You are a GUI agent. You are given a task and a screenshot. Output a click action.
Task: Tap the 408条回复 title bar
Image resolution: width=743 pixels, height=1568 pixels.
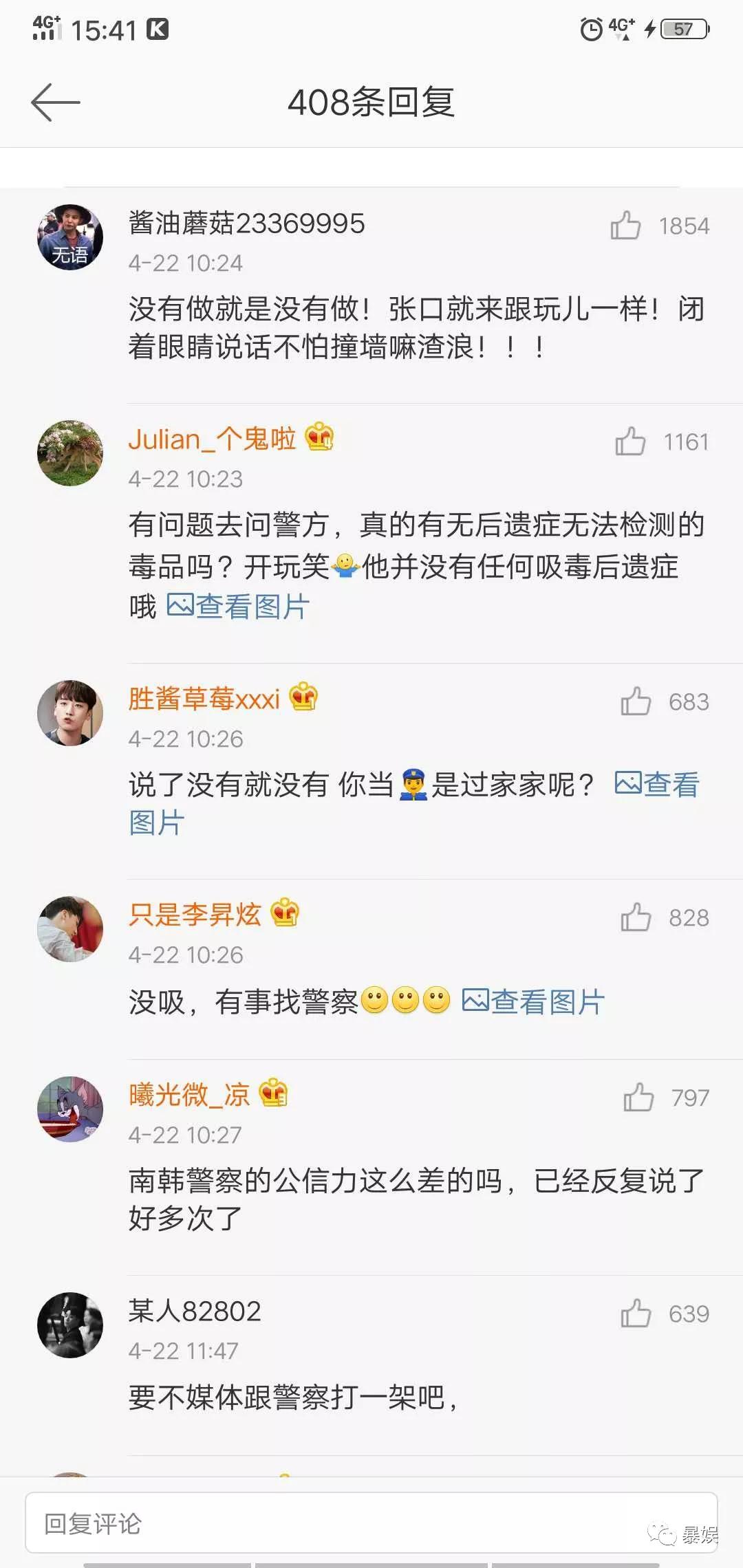tap(371, 102)
